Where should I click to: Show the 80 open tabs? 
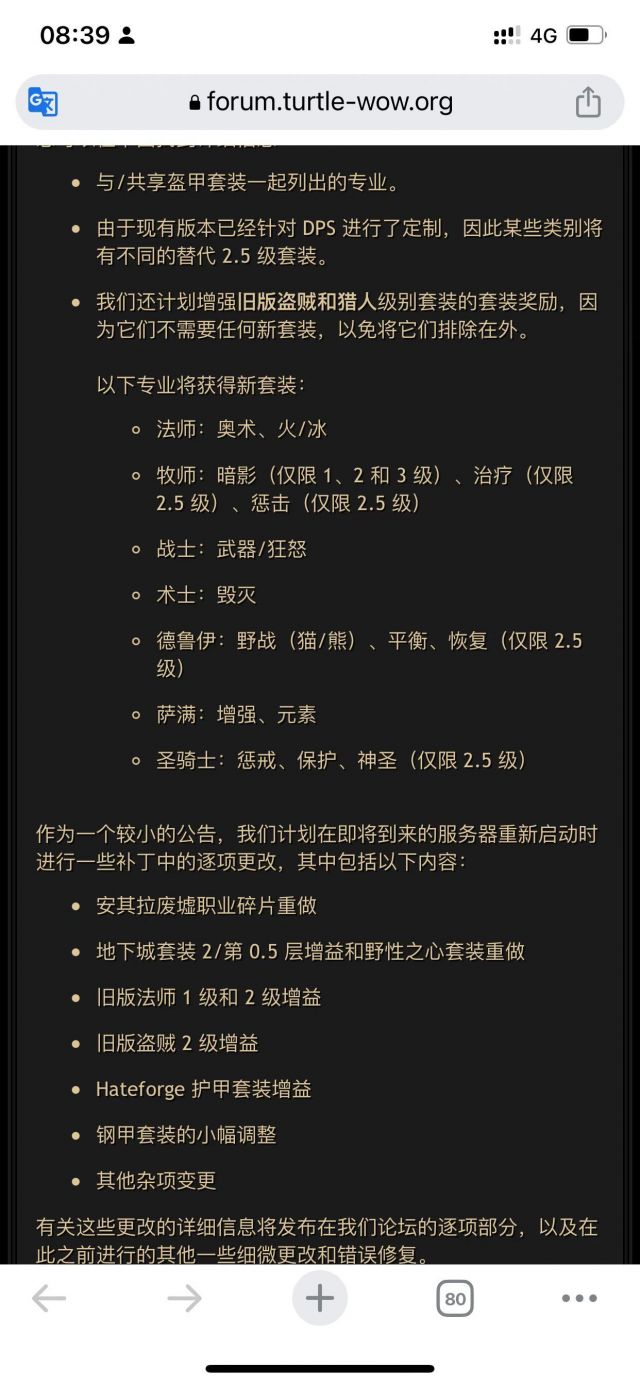455,1299
